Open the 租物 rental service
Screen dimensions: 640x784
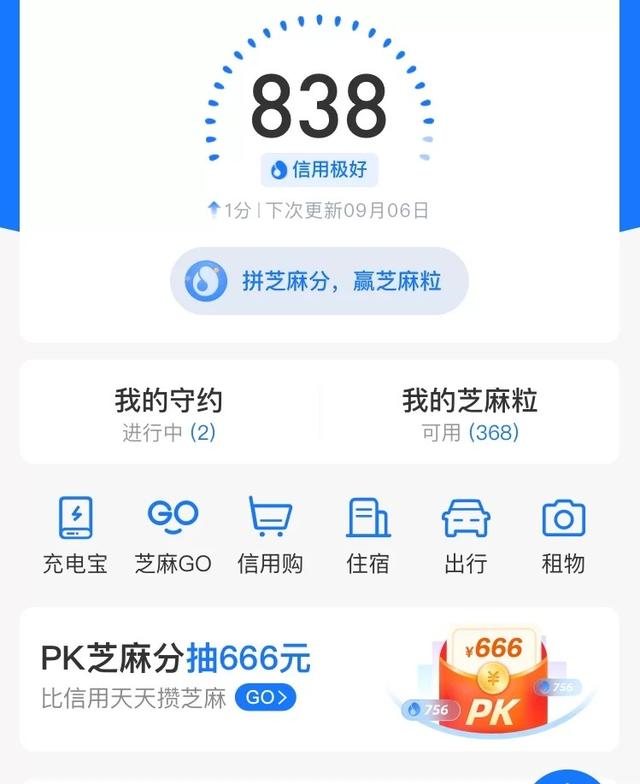563,536
